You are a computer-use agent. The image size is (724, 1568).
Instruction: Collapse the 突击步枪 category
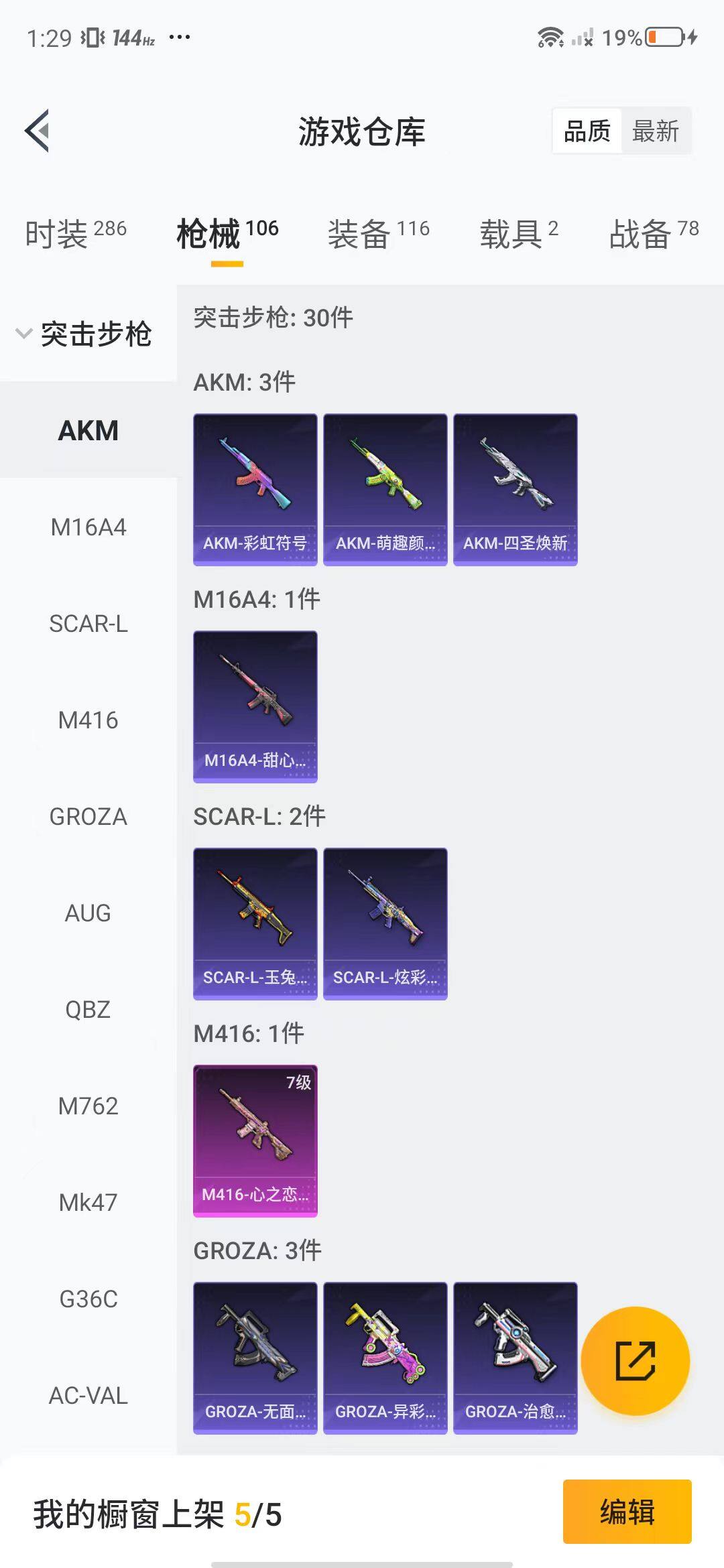(x=84, y=334)
